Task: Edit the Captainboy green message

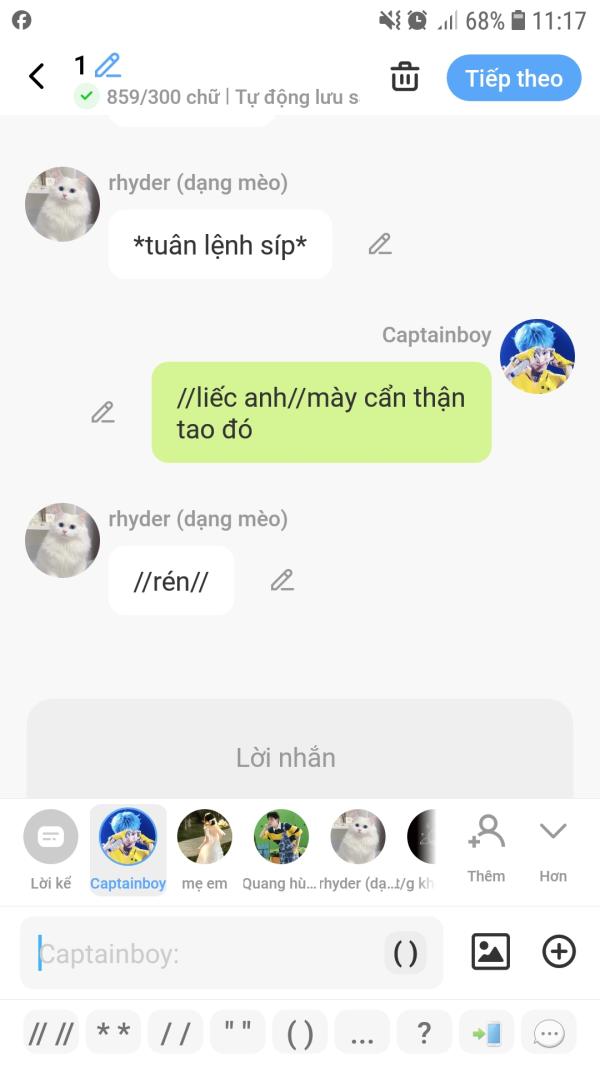Action: tap(103, 412)
